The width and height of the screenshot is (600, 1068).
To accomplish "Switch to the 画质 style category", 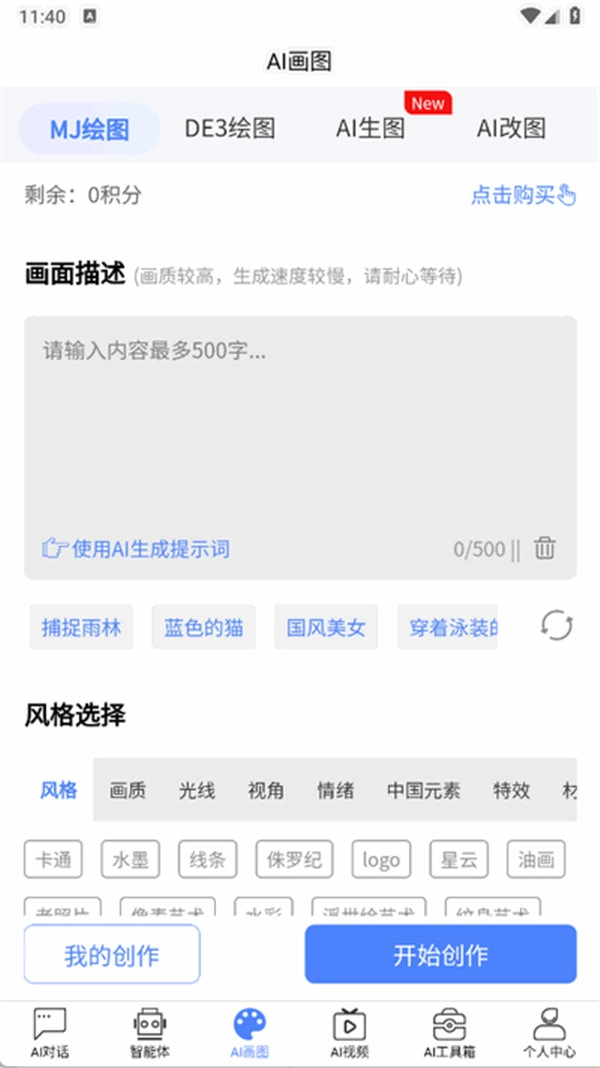I will [128, 790].
